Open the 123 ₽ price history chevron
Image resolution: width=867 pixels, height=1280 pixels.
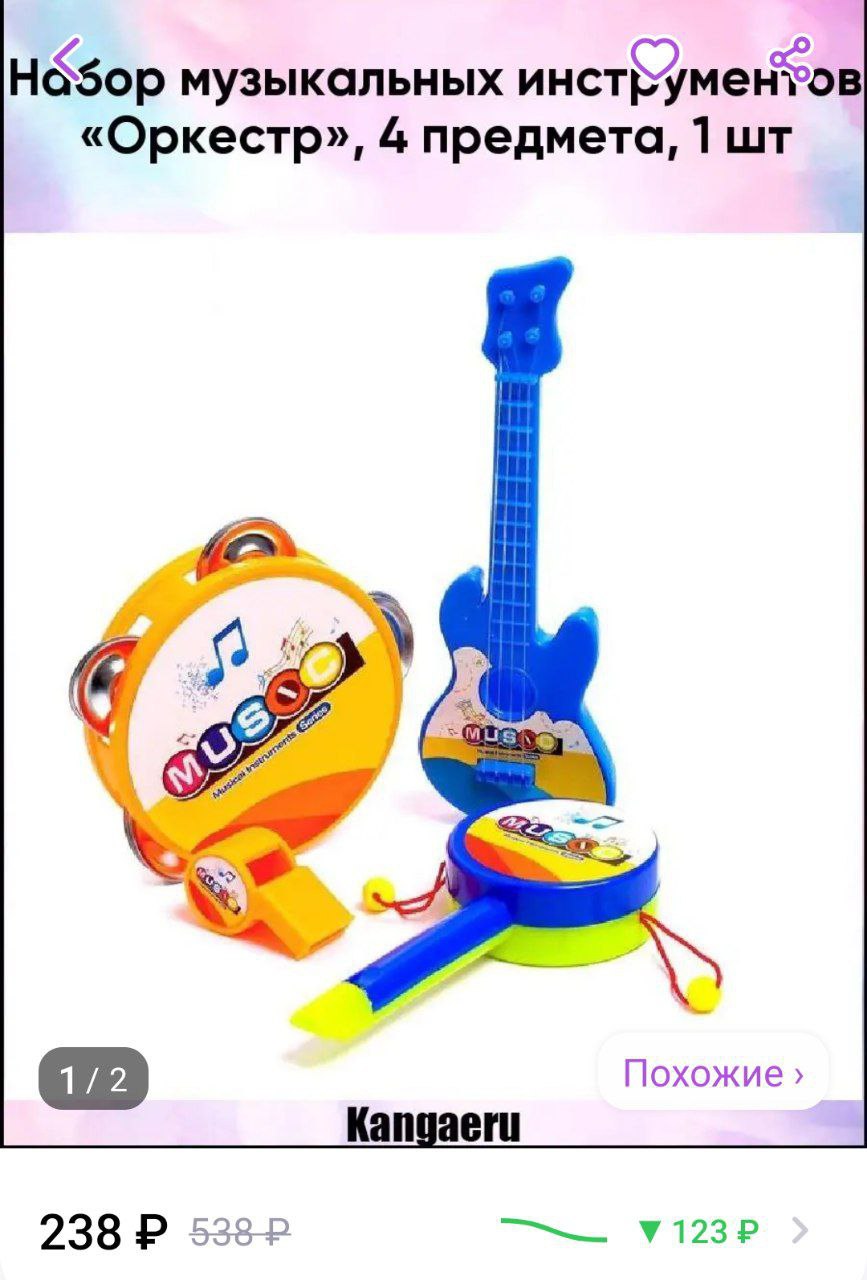tap(800, 1231)
